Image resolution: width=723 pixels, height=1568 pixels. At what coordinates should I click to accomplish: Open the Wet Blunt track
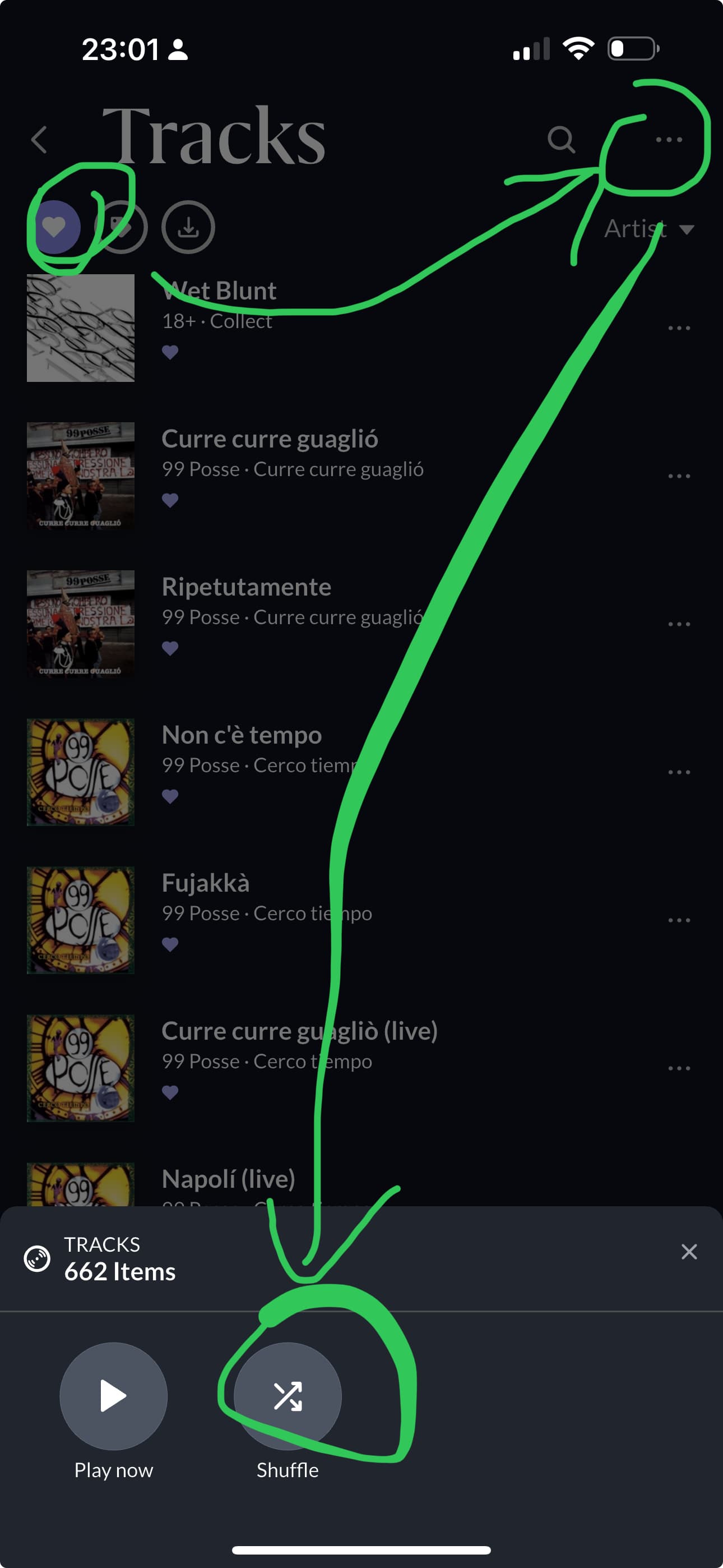pos(361,328)
